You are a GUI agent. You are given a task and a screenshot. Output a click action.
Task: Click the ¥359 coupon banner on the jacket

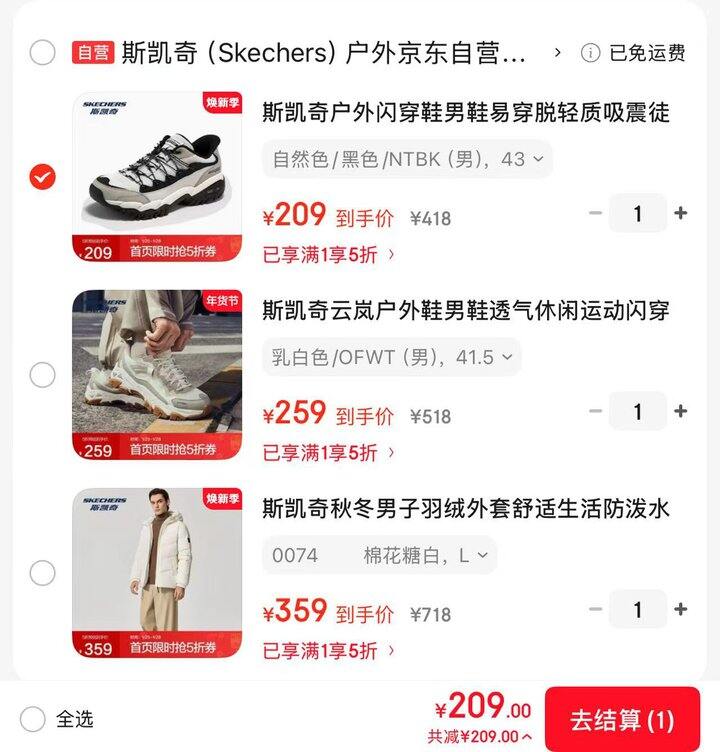[x=160, y=647]
